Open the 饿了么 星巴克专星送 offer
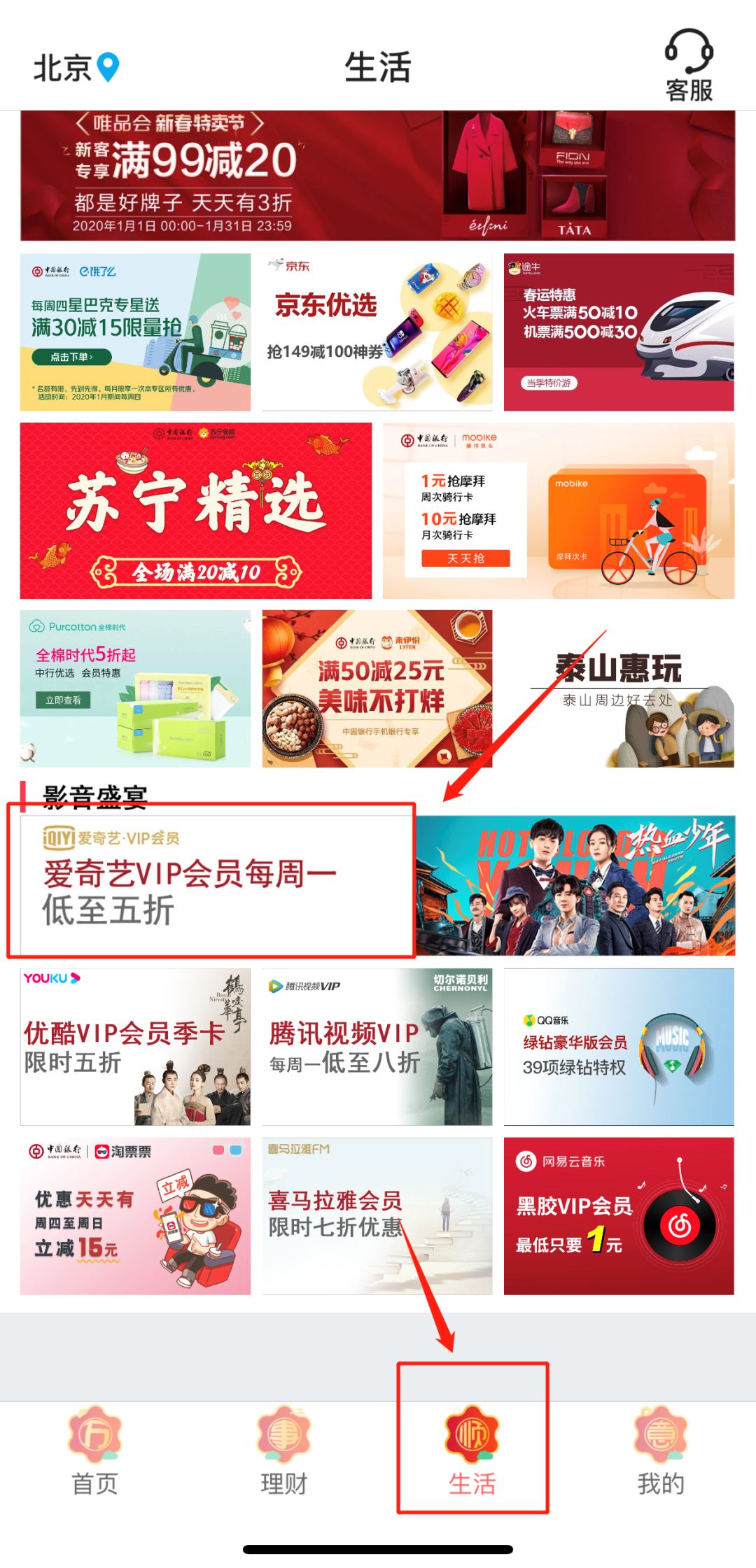 pos(135,332)
